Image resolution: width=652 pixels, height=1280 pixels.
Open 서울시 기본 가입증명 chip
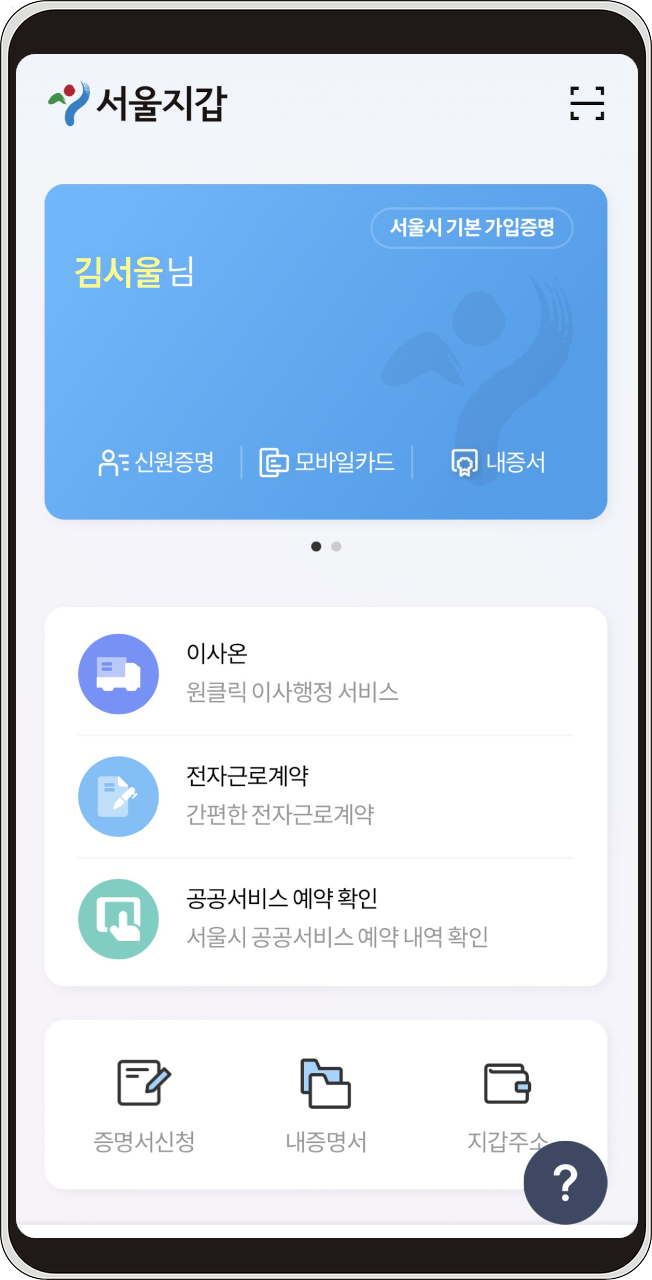coord(472,228)
